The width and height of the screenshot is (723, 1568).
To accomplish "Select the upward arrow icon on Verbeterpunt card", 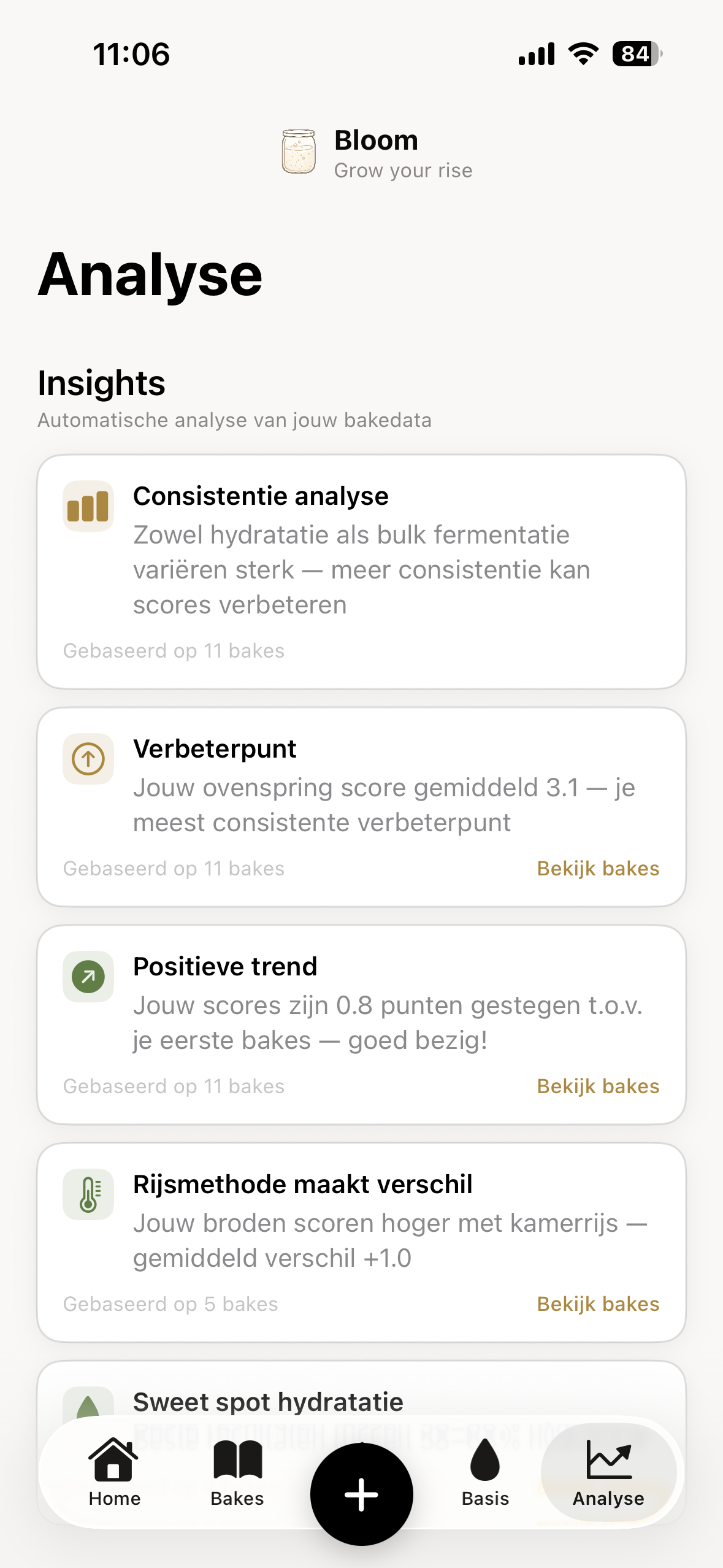I will click(88, 759).
